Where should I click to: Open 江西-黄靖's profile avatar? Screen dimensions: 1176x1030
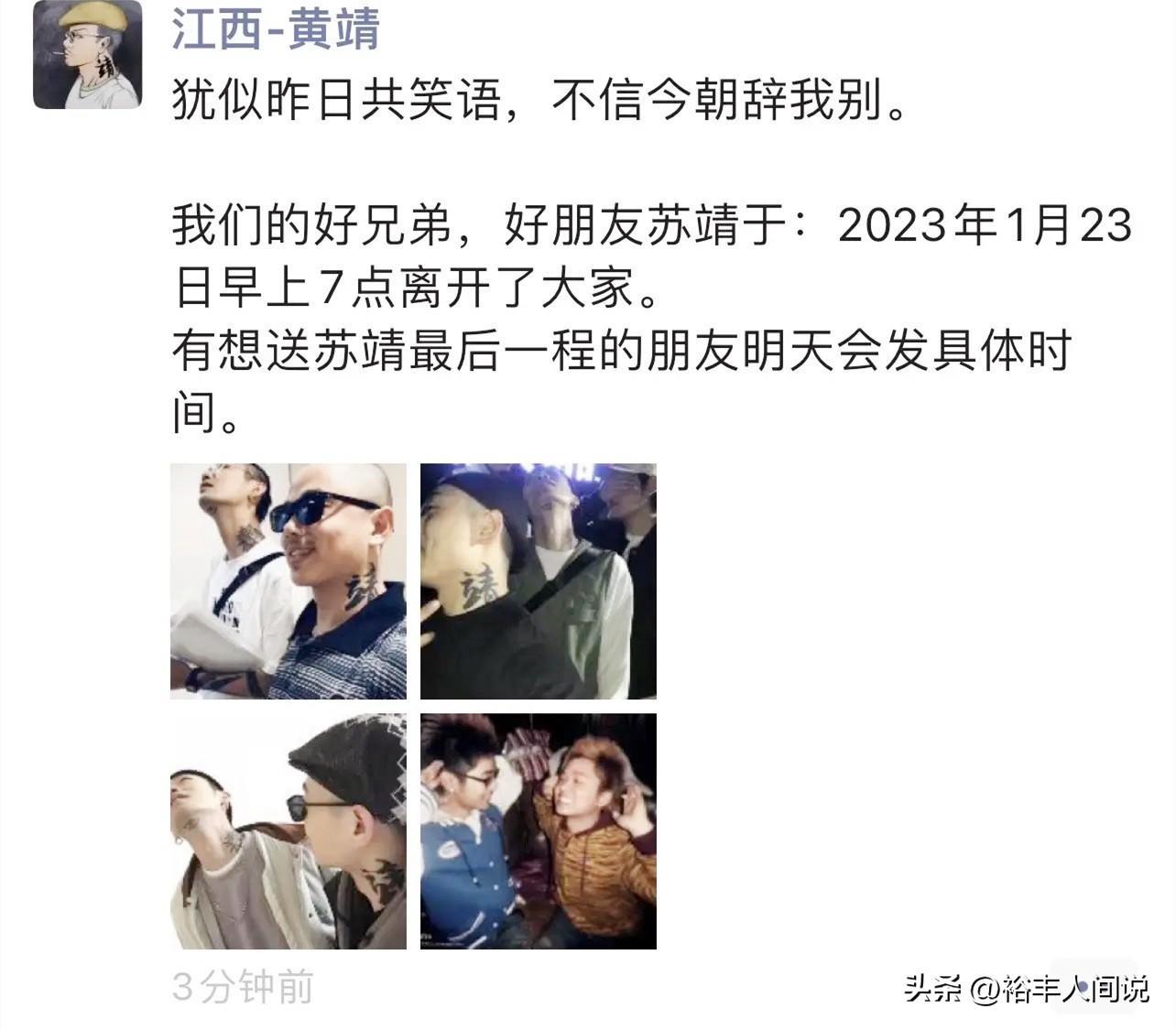[x=87, y=55]
